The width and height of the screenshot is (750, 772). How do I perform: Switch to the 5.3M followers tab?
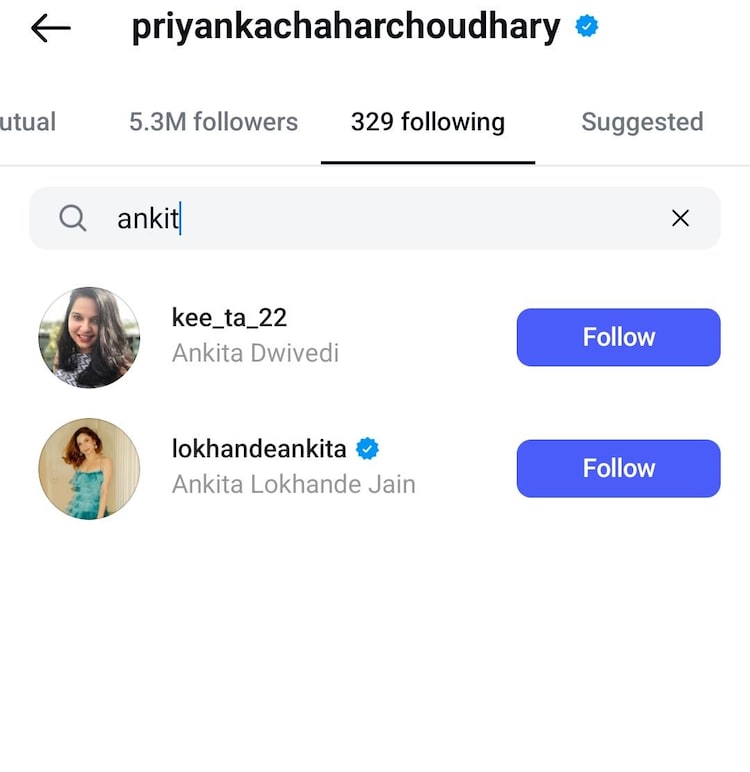(x=213, y=122)
